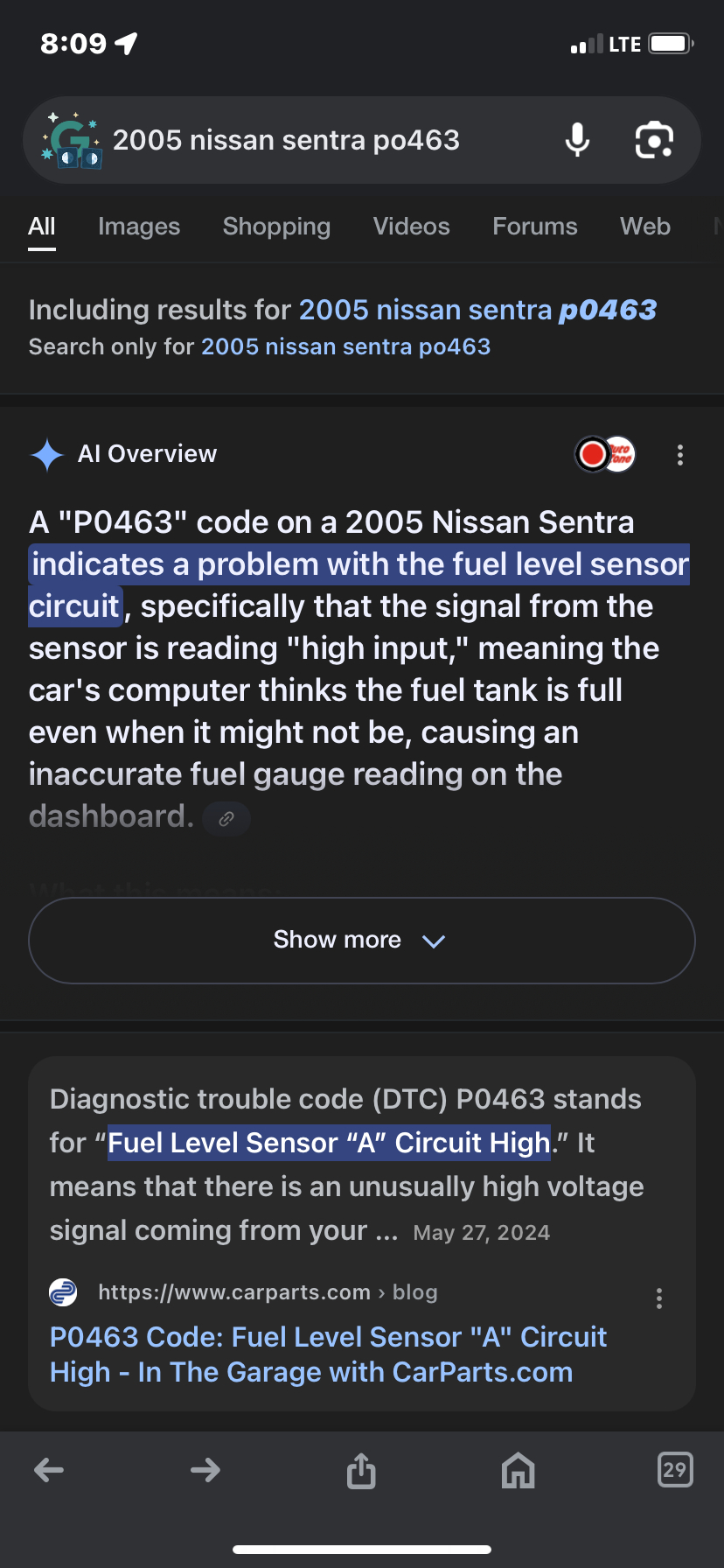Go back to previous page
This screenshot has height=1568, width=724.
coord(49,1470)
